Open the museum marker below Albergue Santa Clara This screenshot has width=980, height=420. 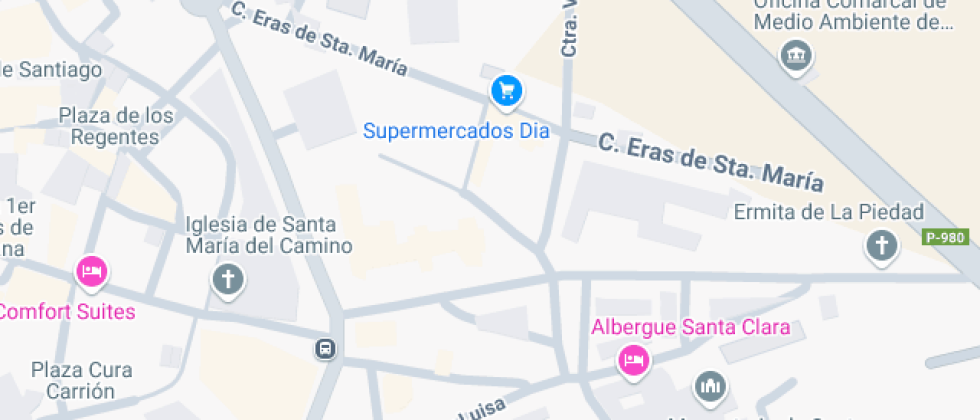pyautogui.click(x=711, y=386)
